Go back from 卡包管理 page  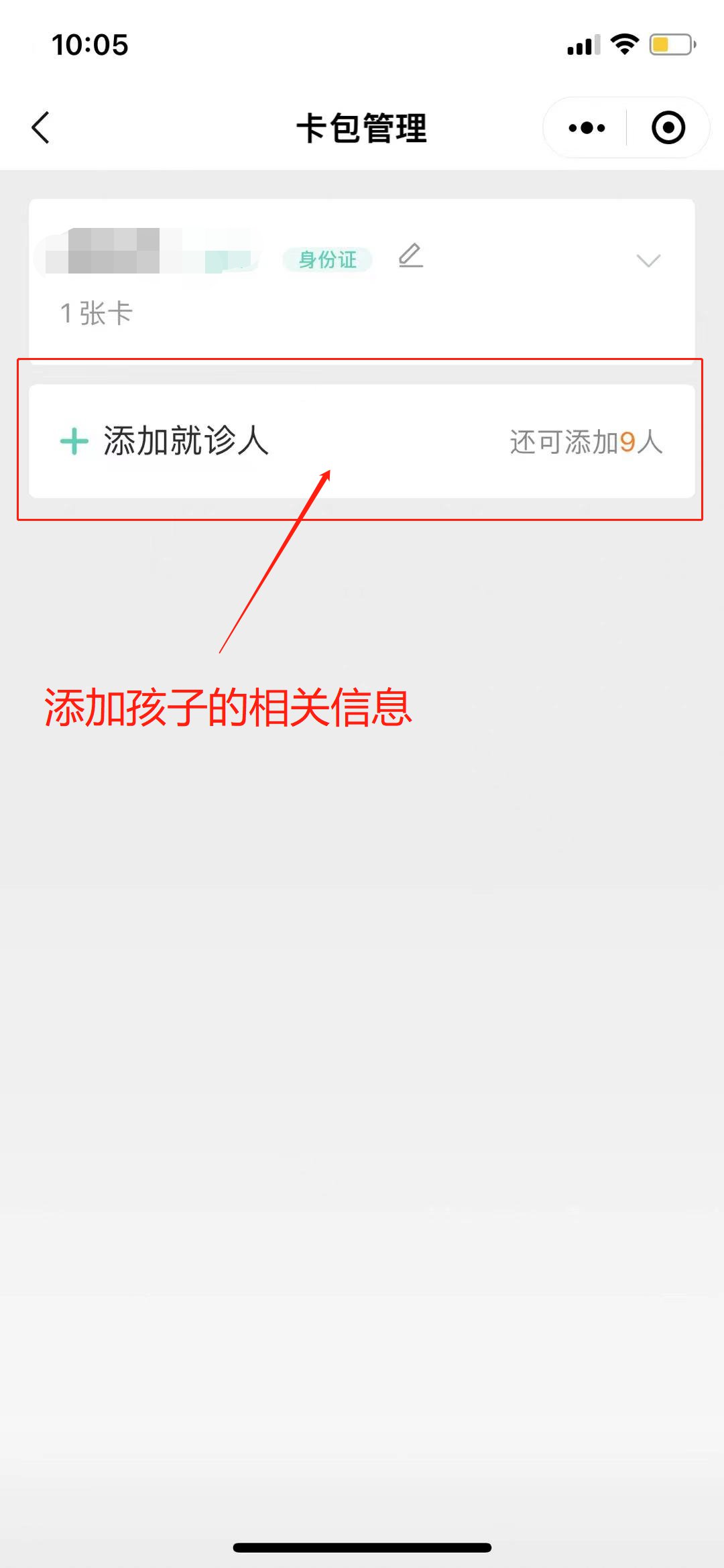pyautogui.click(x=41, y=127)
